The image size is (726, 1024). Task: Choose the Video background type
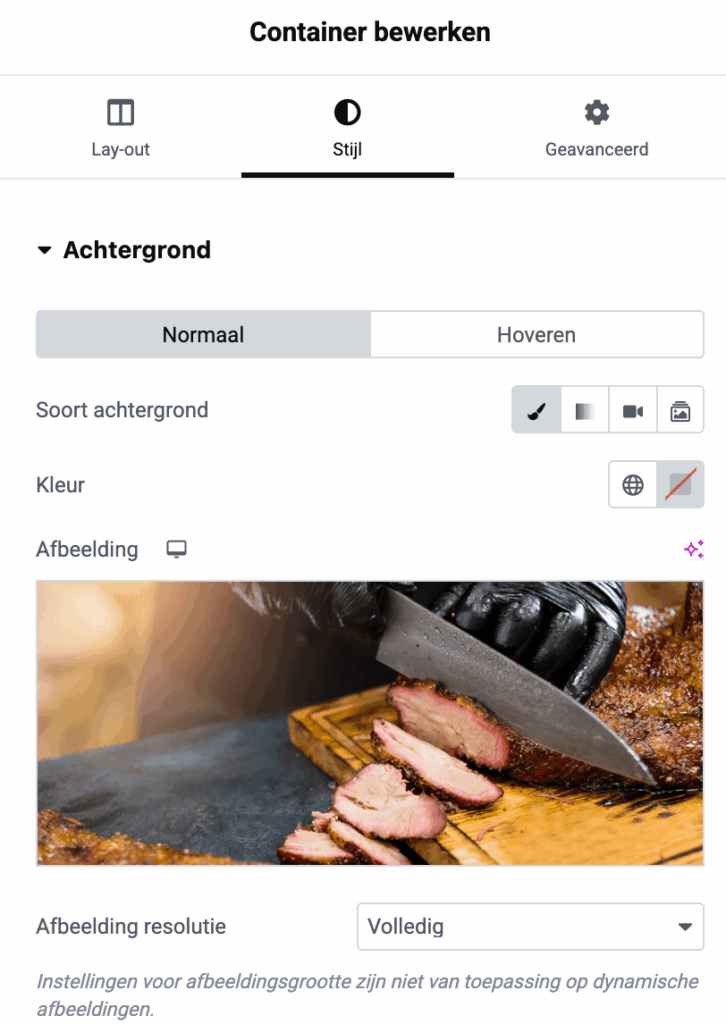(x=632, y=409)
